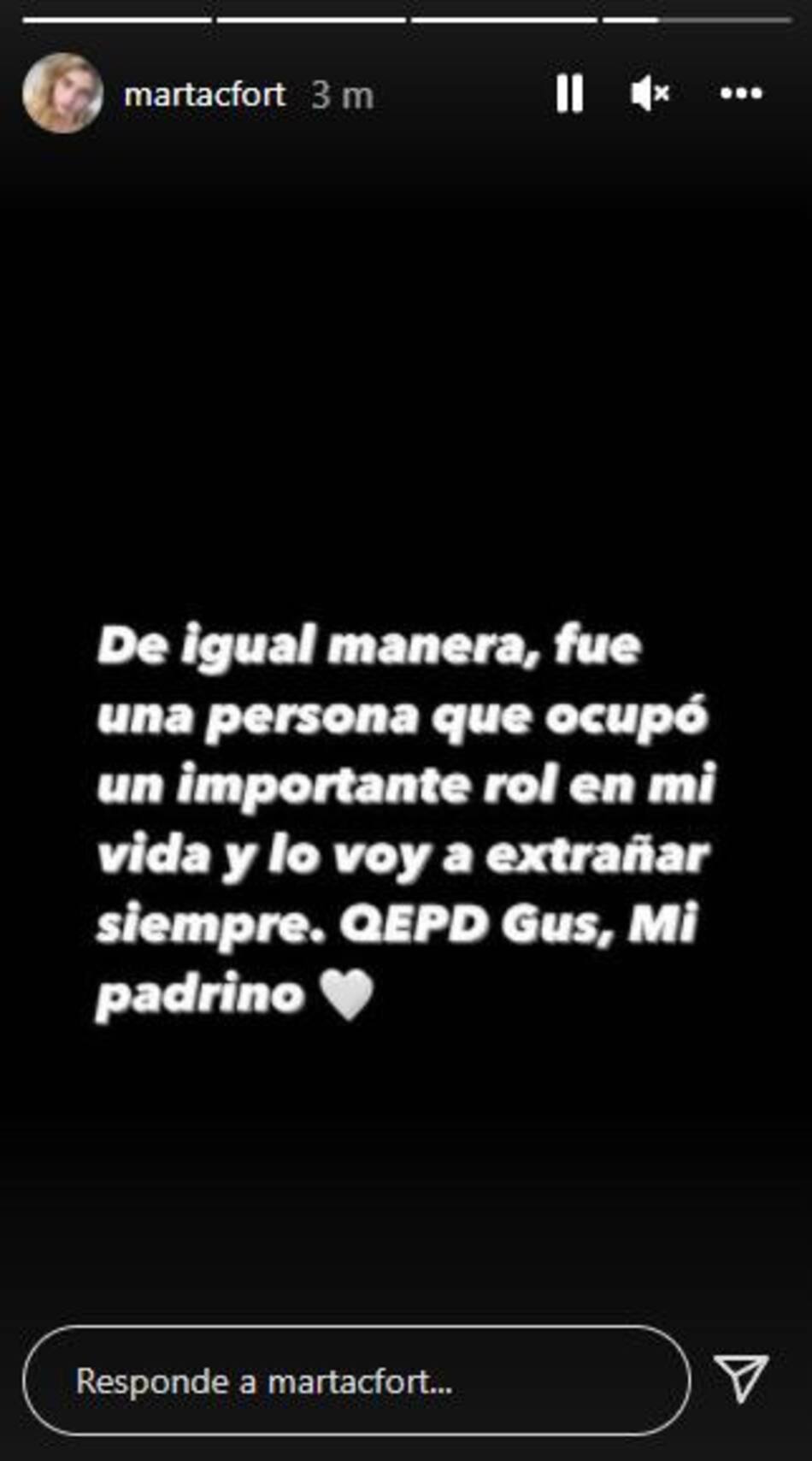Tap the martacfort username
This screenshot has width=812, height=1461.
tap(204, 94)
